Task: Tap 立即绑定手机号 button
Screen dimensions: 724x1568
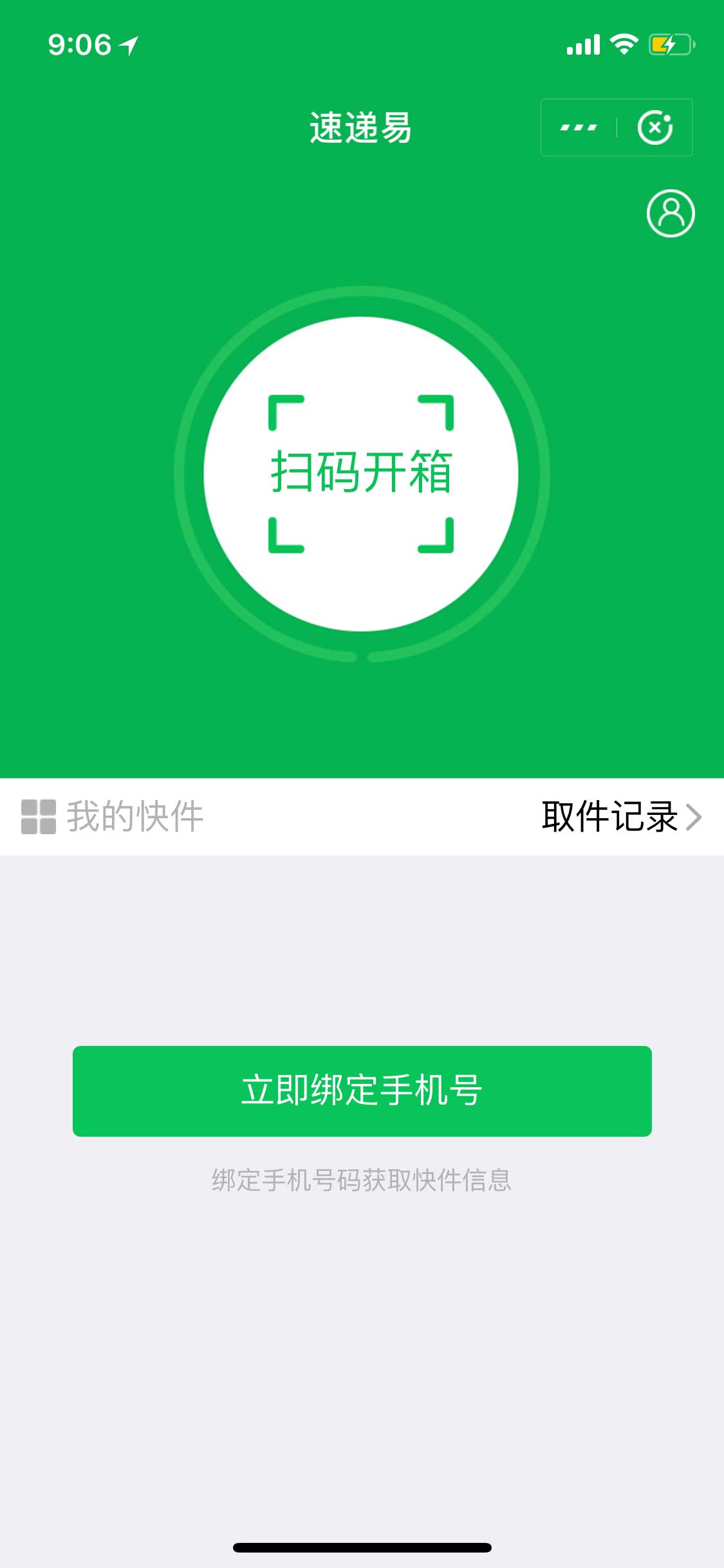Action: [362, 1091]
